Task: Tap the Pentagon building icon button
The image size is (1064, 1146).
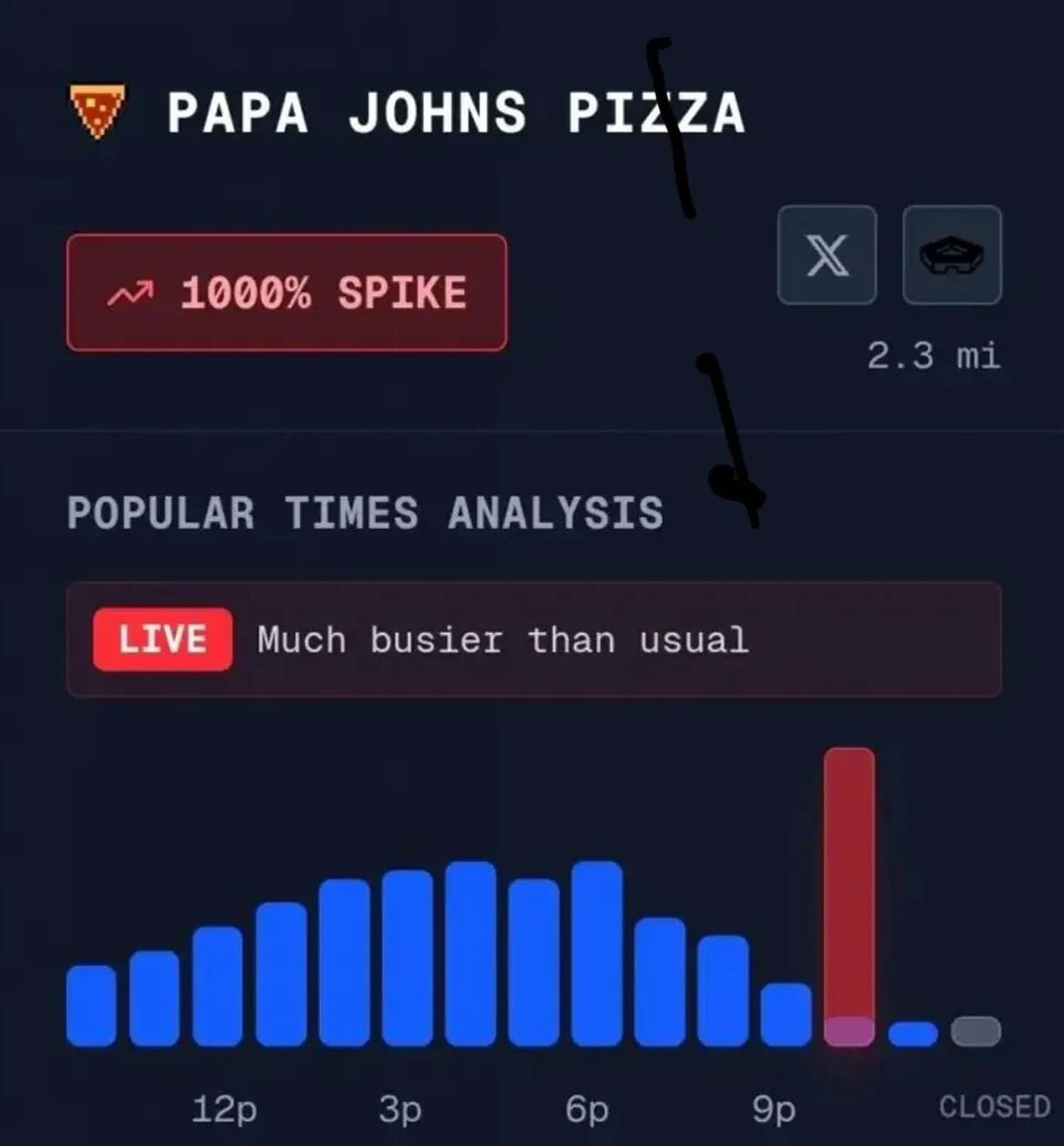Action: coord(952,255)
